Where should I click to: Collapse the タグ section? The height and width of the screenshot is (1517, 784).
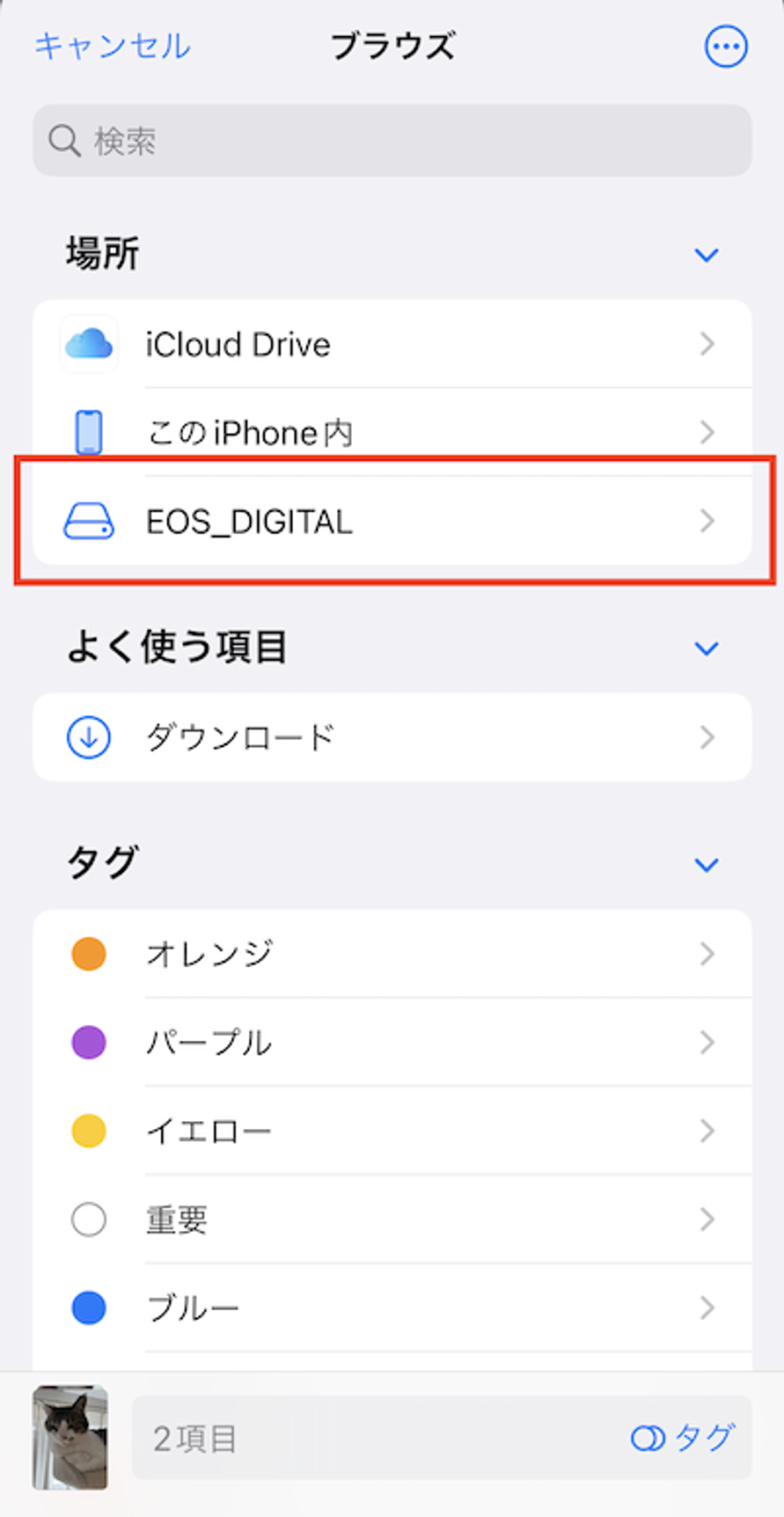(707, 864)
